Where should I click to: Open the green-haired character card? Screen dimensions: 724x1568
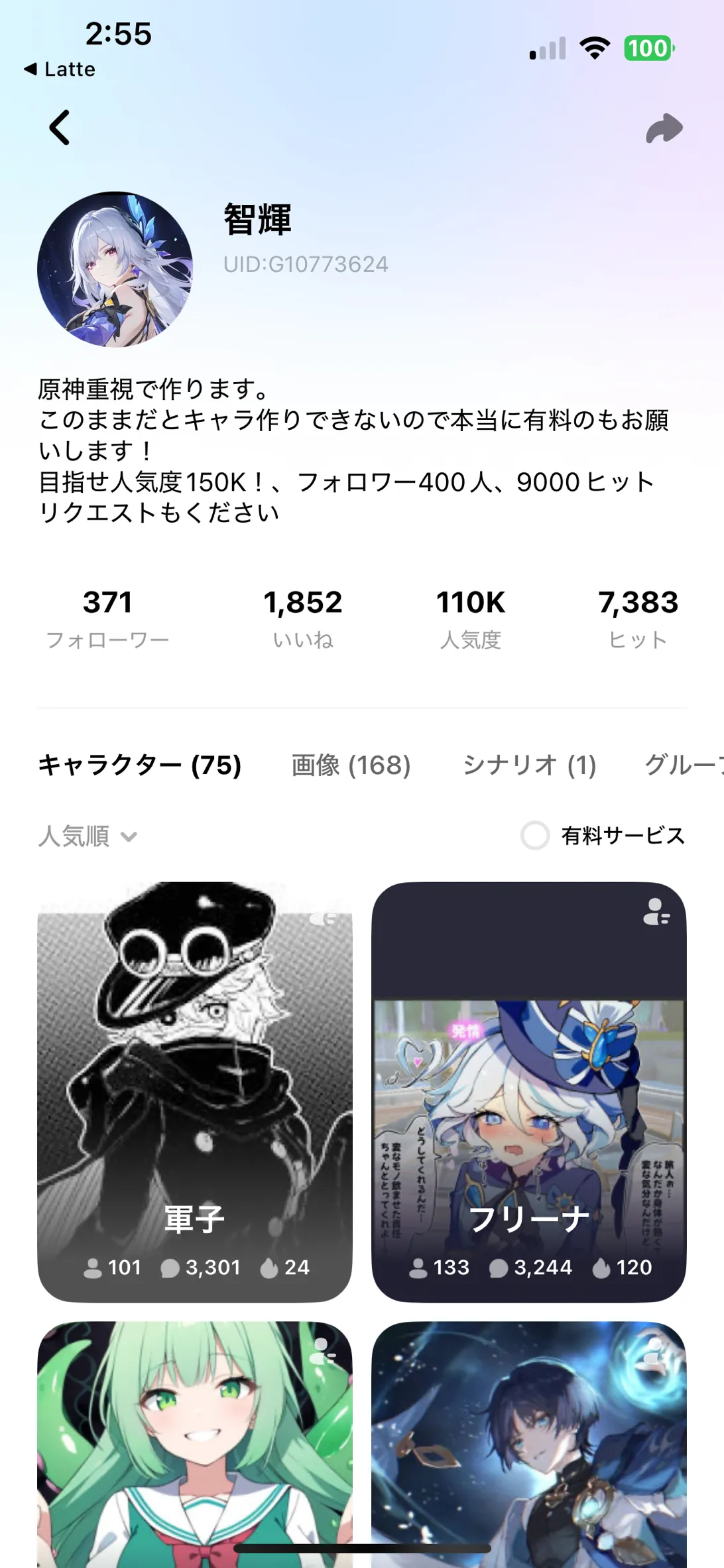tap(195, 1439)
